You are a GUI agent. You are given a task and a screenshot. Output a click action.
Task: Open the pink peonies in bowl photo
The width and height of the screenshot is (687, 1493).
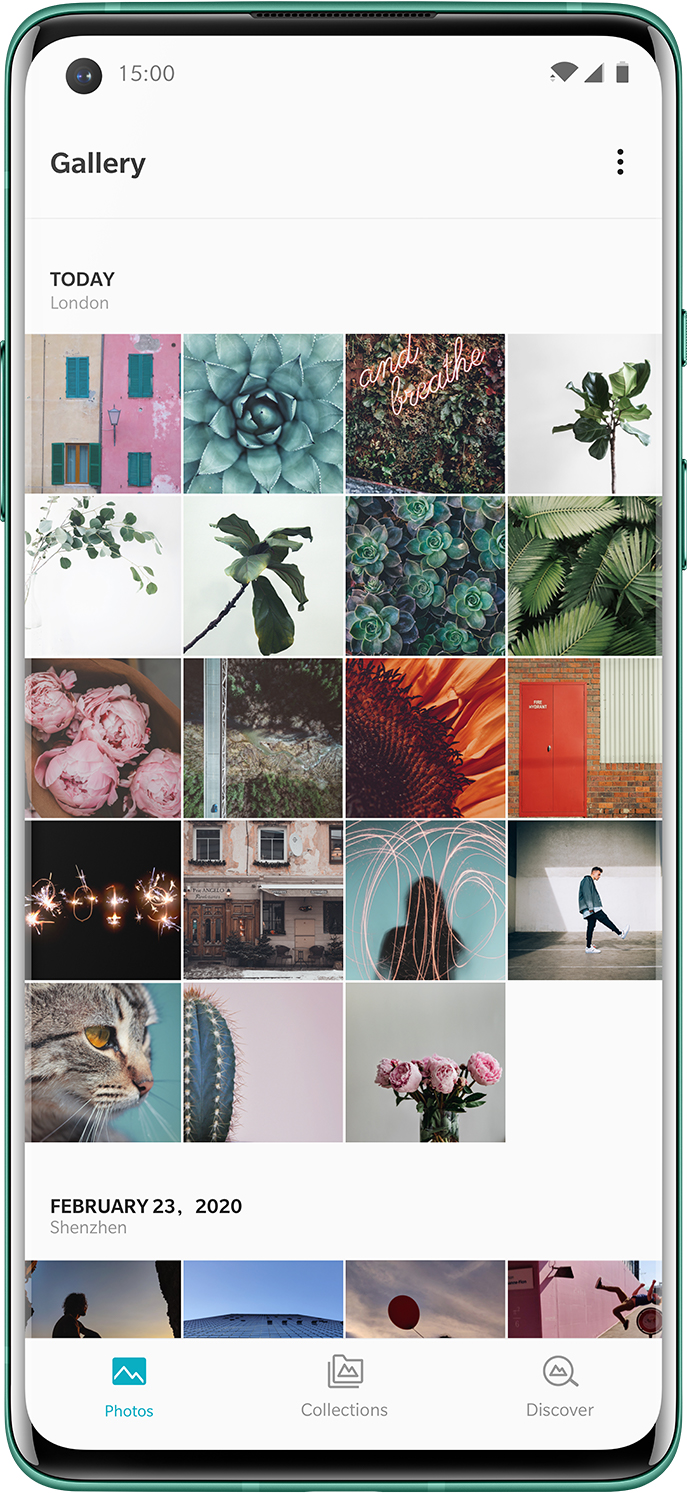(103, 738)
